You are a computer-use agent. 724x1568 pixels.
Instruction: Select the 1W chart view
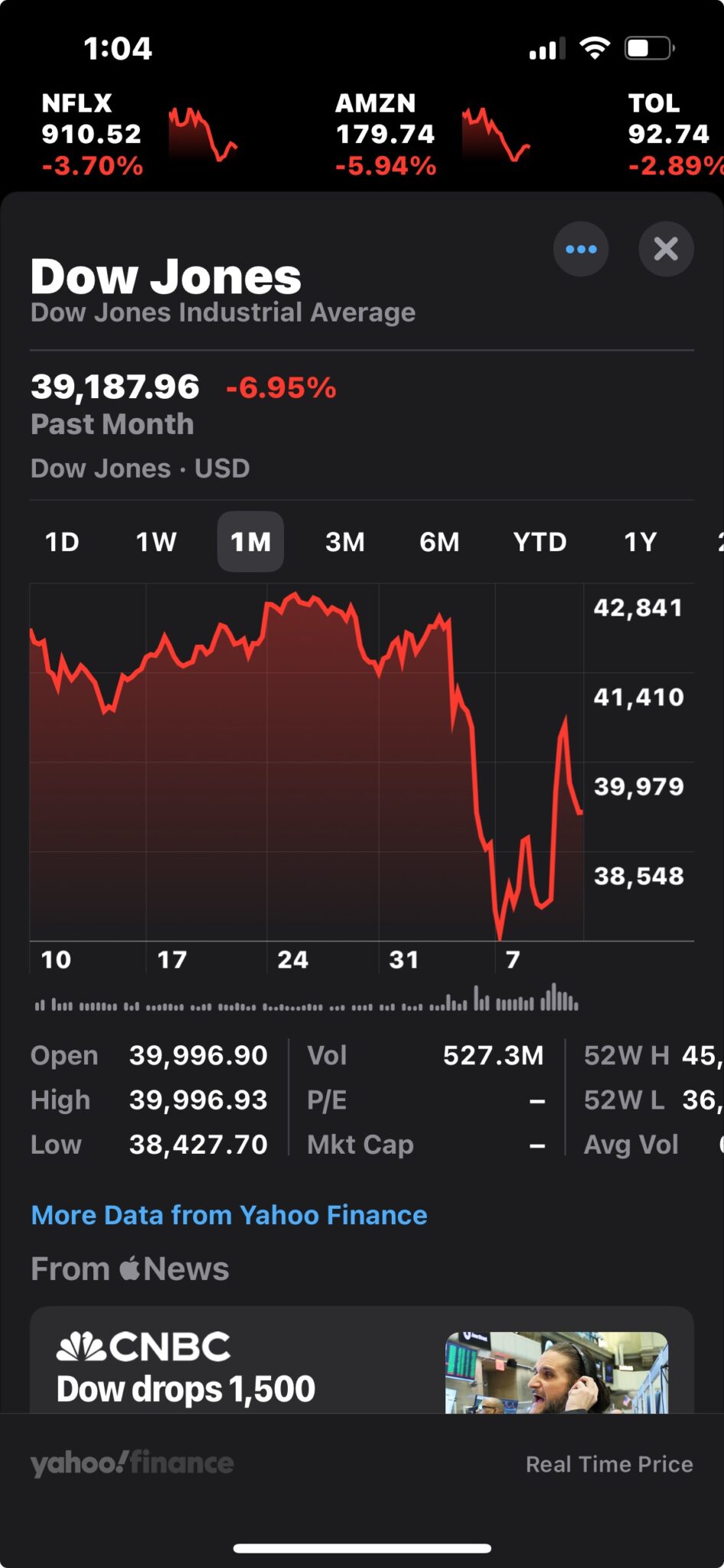pyautogui.click(x=155, y=541)
